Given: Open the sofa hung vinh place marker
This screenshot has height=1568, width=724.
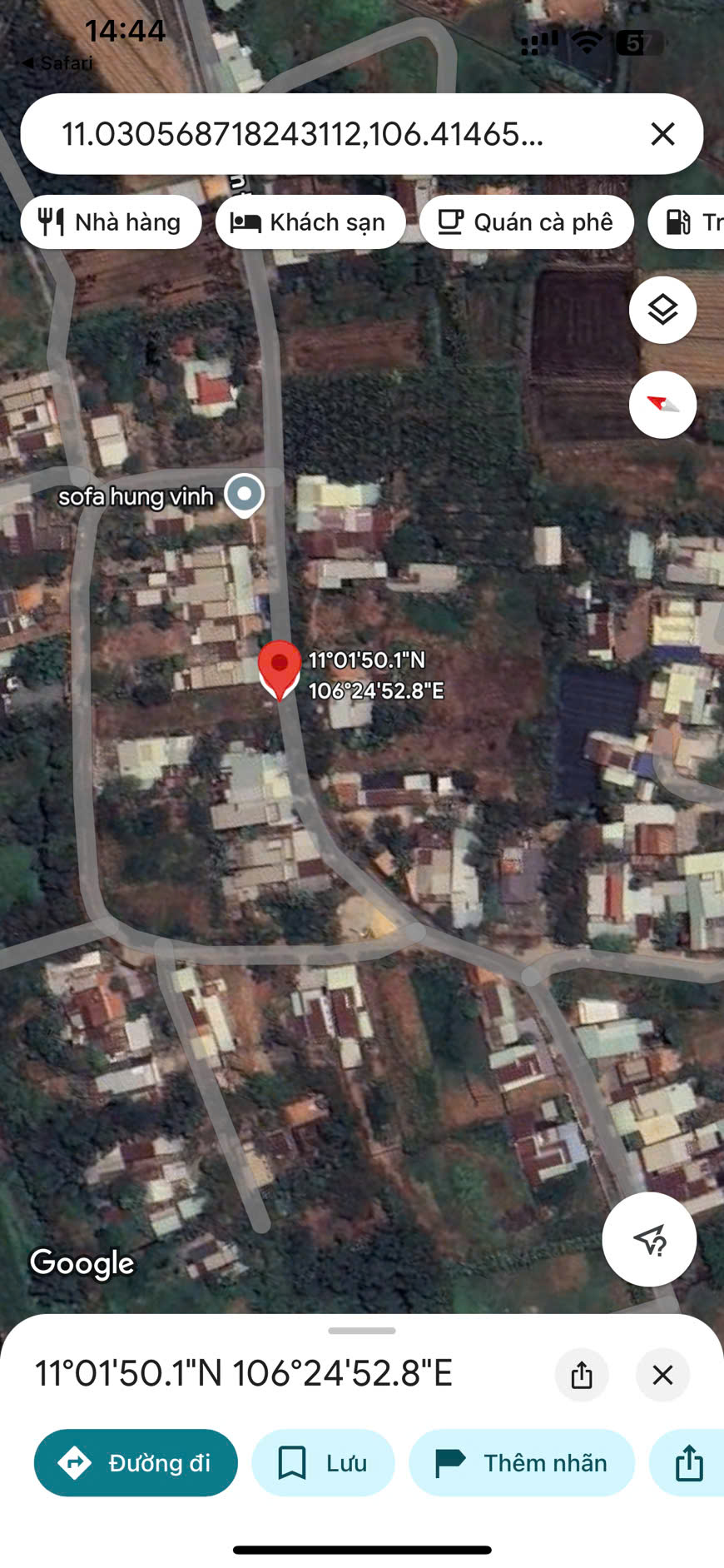Looking at the screenshot, I should [244, 494].
